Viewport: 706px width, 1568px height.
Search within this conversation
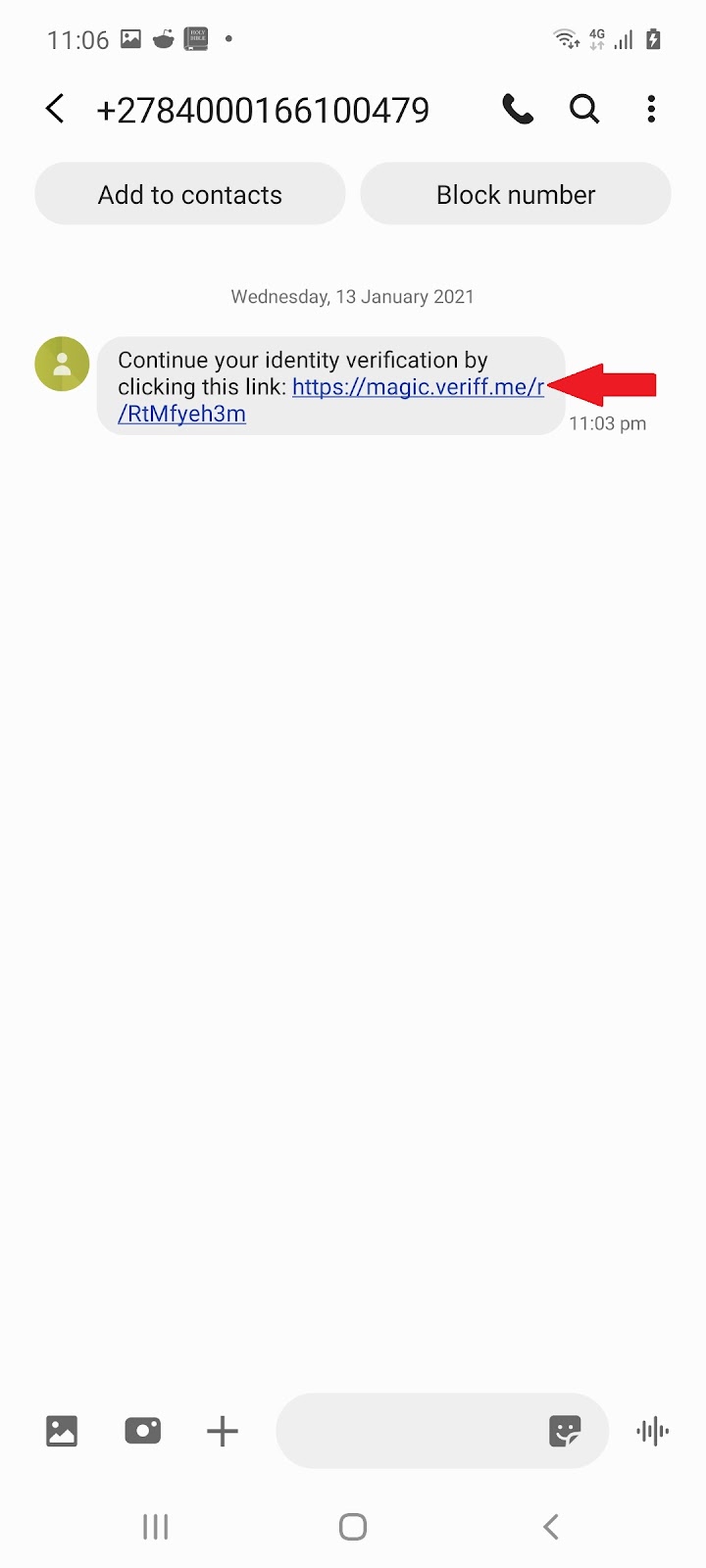click(x=584, y=109)
